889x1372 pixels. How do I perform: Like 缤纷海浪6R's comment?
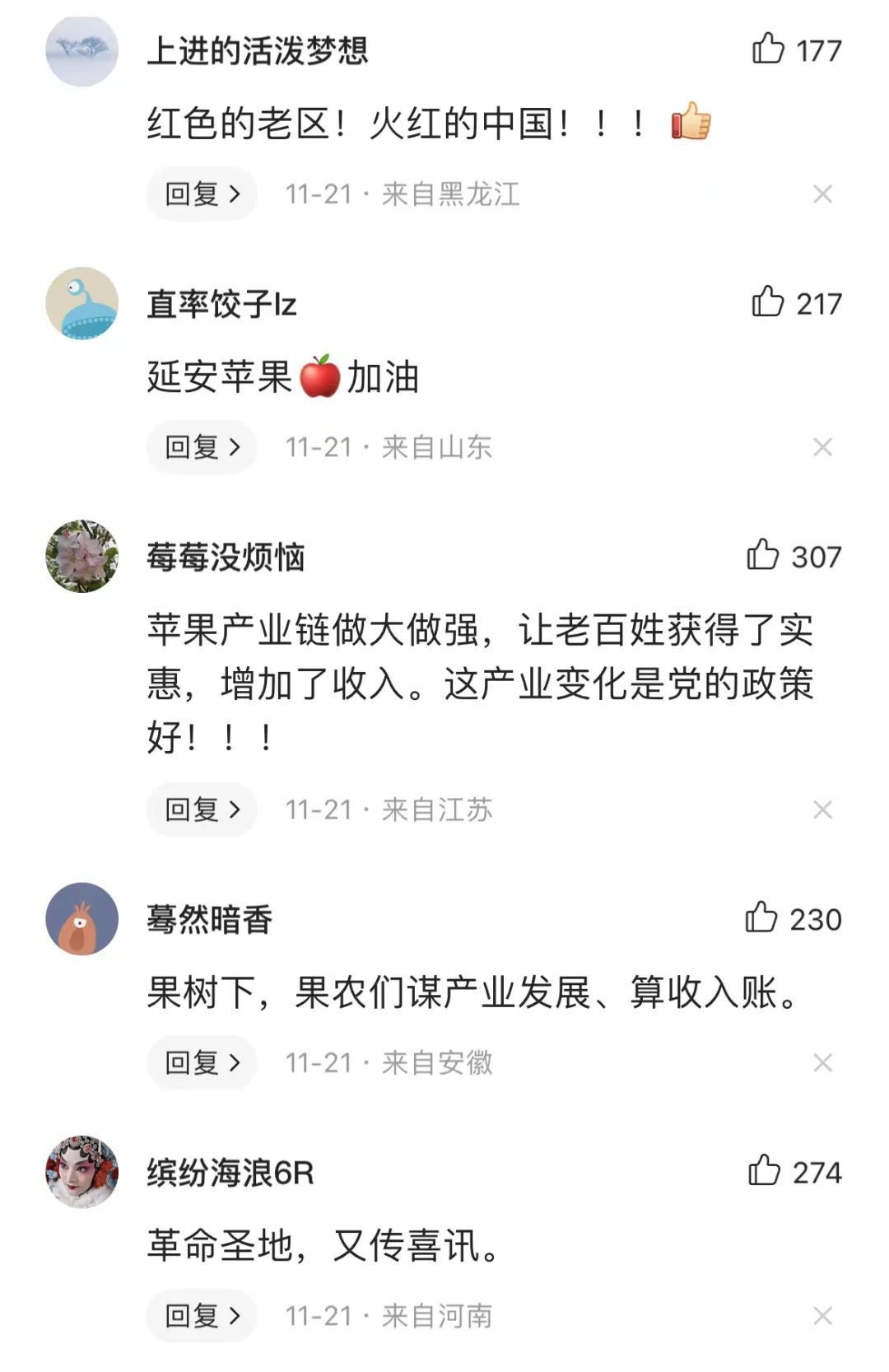[x=765, y=1171]
